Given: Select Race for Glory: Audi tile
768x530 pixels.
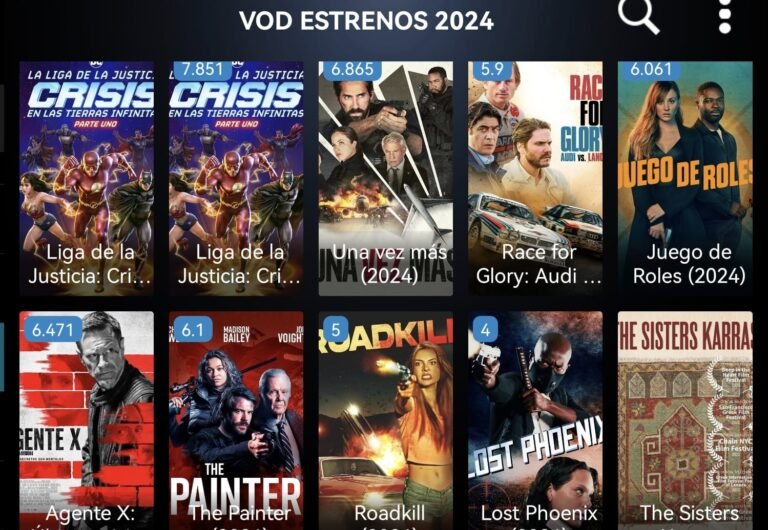Looking at the screenshot, I should tap(535, 178).
